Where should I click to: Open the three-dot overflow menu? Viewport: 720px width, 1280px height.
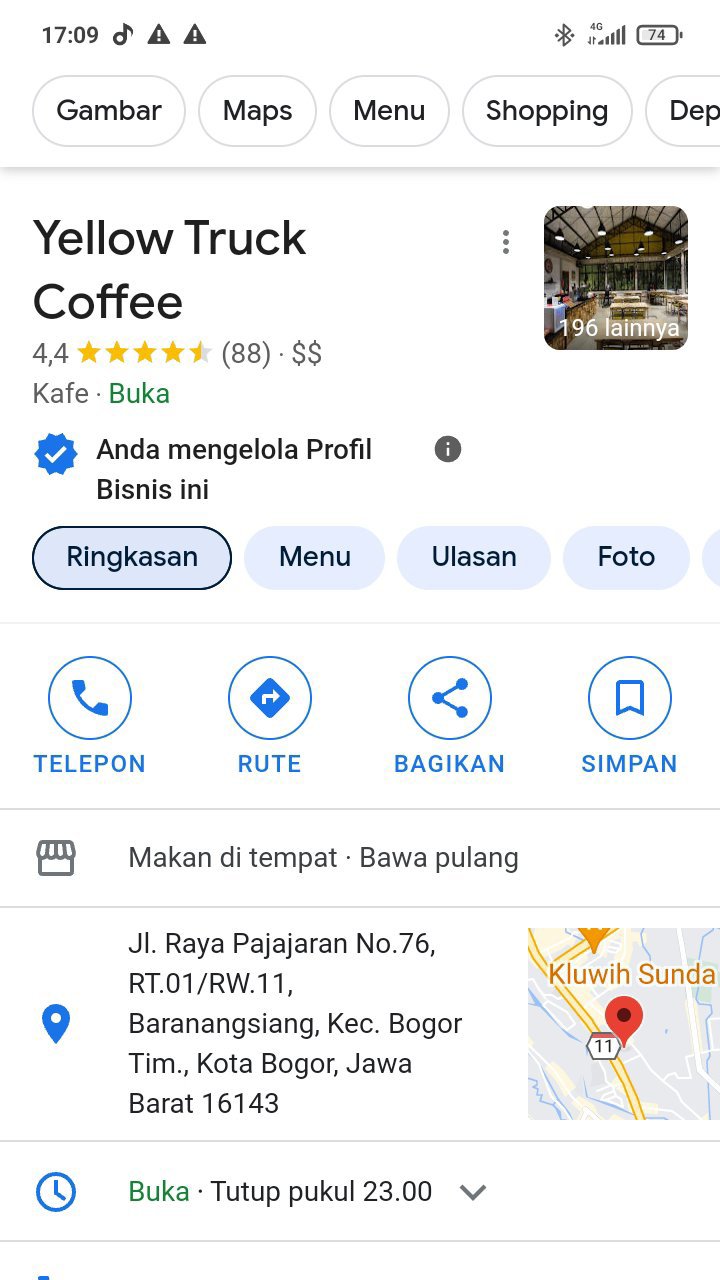506,242
